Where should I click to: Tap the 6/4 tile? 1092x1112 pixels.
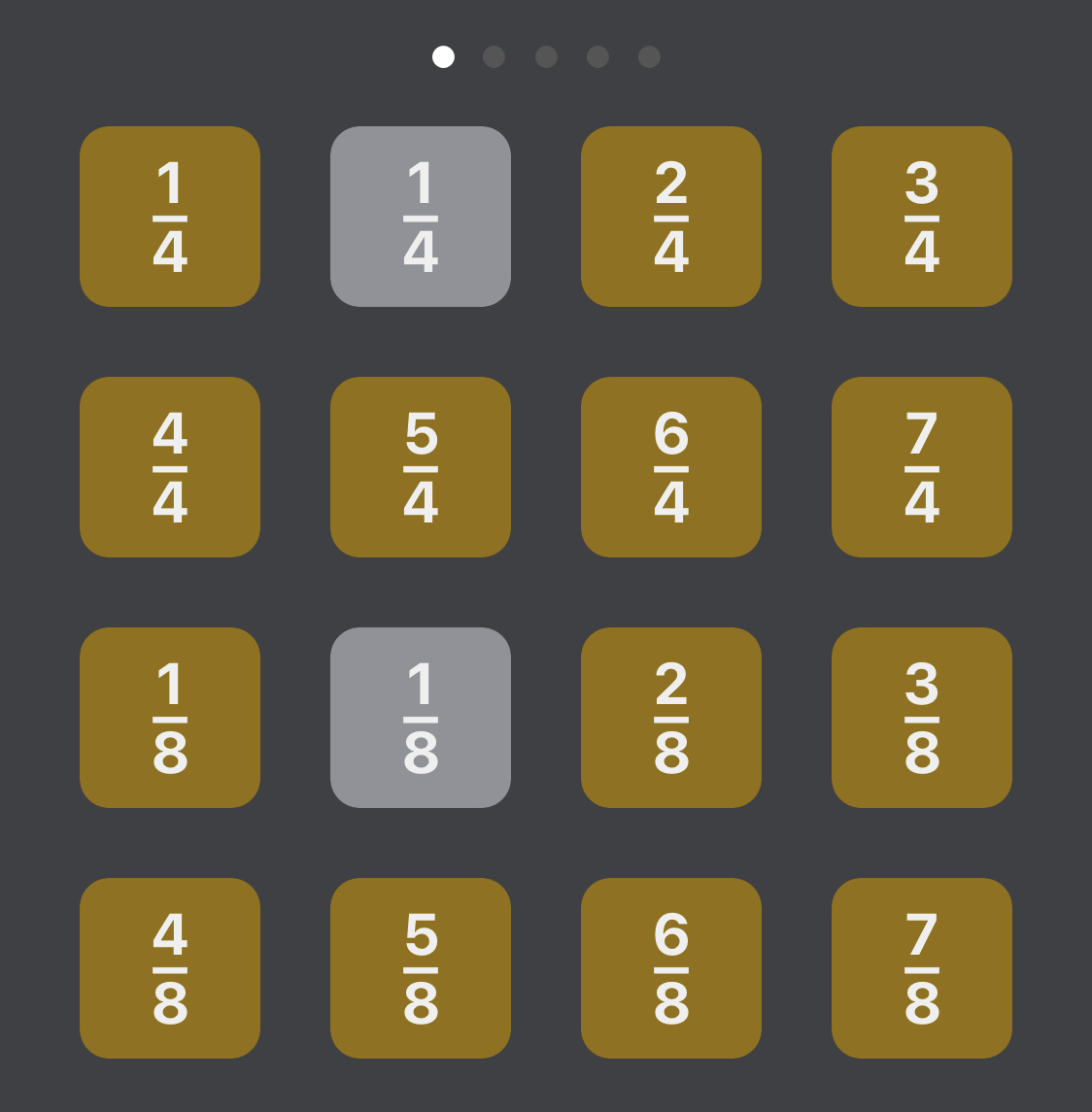[x=671, y=467]
